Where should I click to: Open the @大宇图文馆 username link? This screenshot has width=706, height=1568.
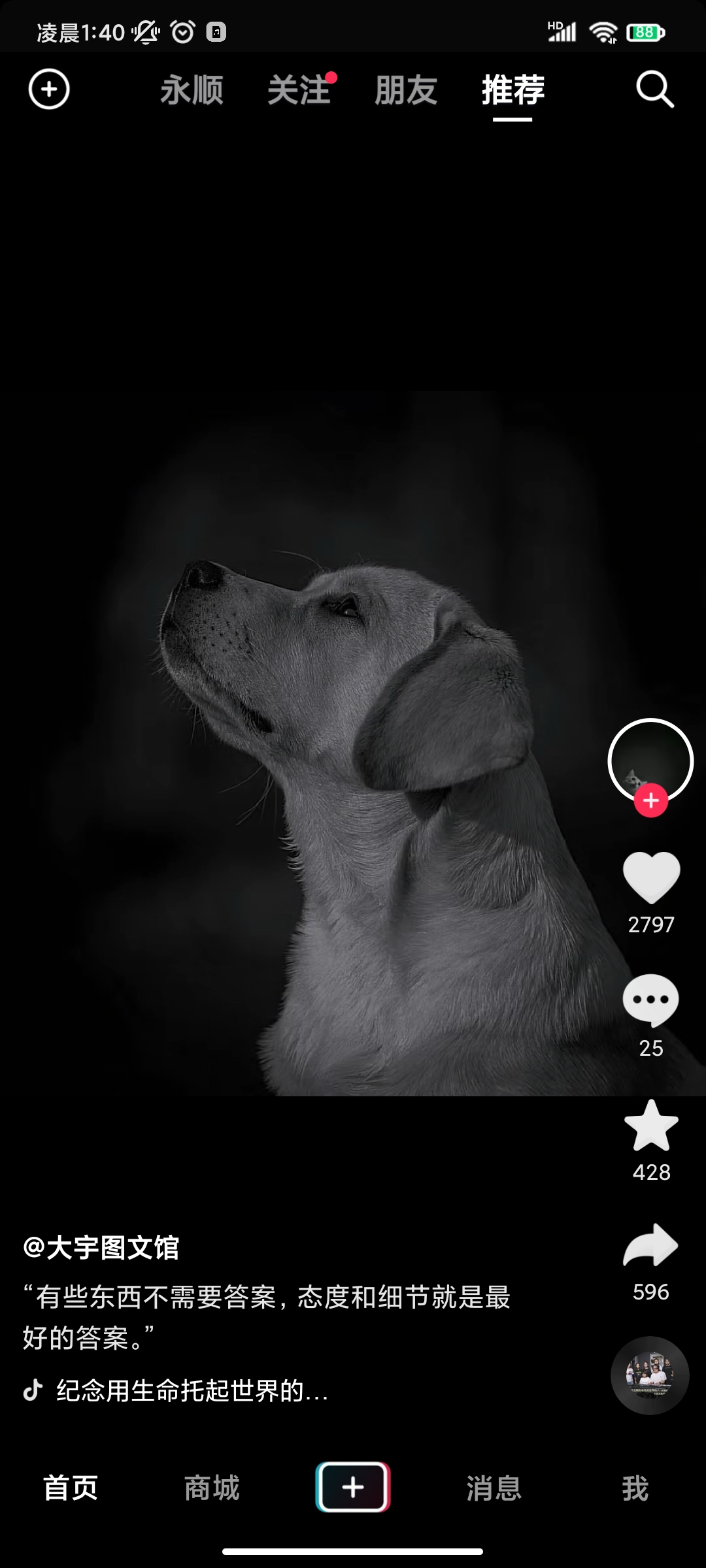click(101, 1247)
